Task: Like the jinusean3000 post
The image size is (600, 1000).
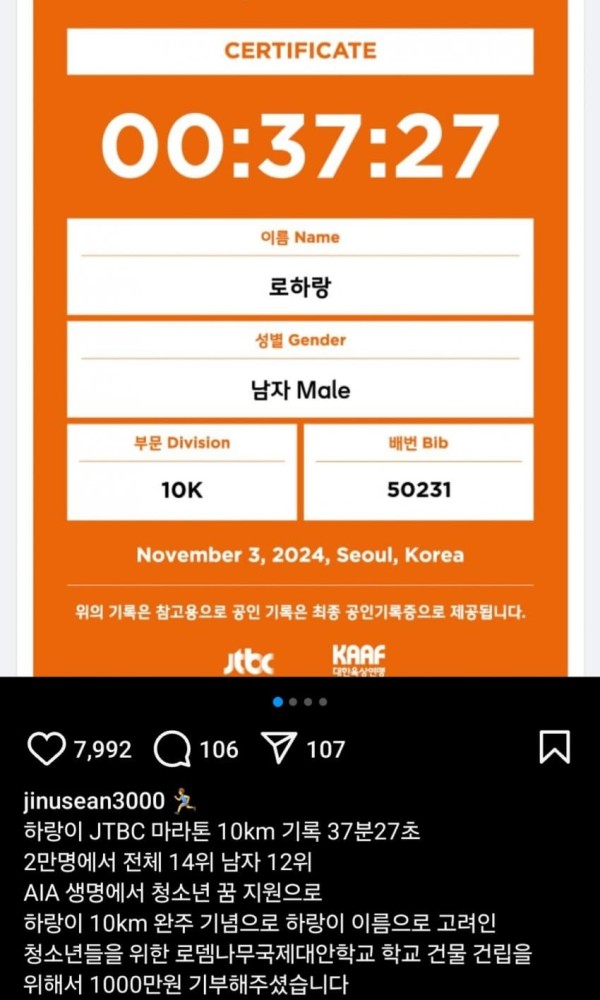Action: pyautogui.click(x=45, y=748)
